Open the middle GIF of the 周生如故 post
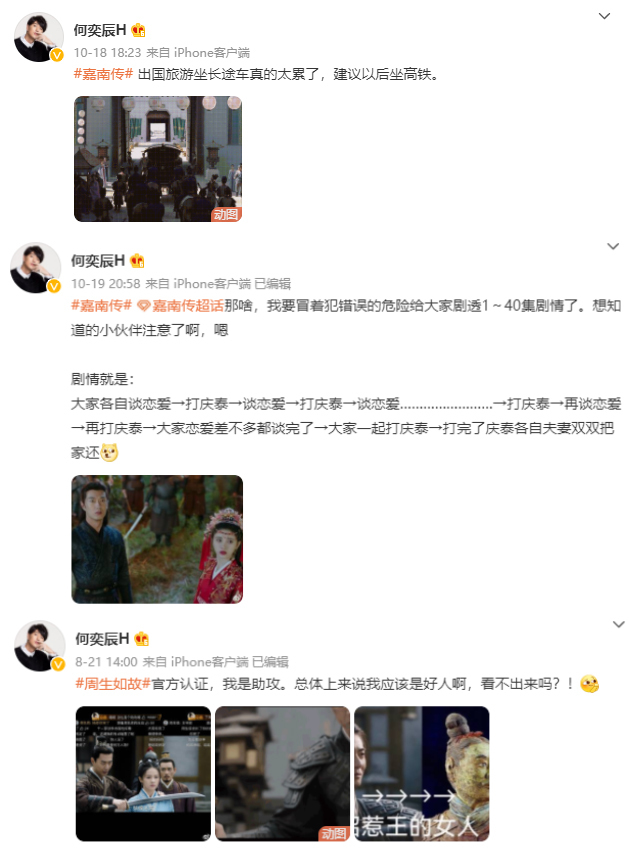 282,773
